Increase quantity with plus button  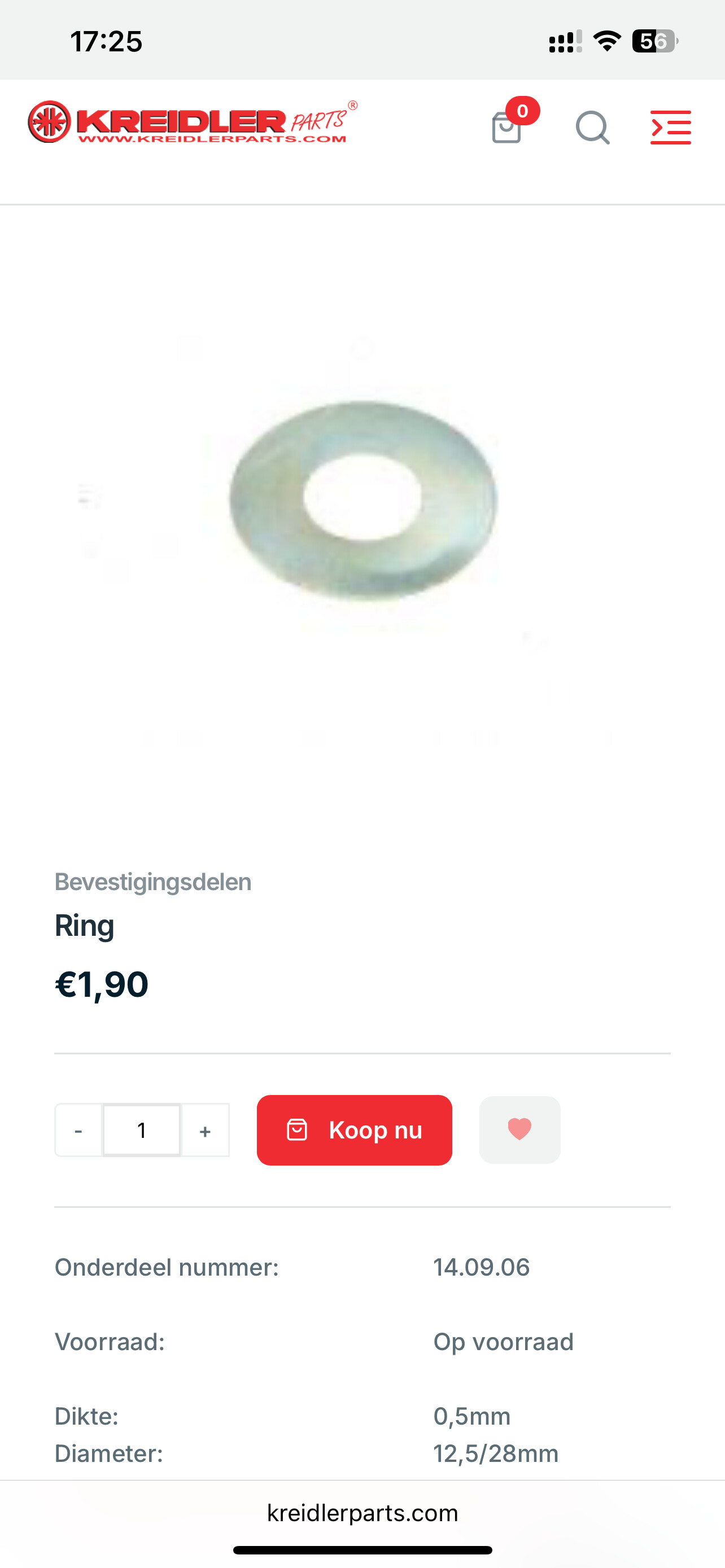coord(205,1131)
